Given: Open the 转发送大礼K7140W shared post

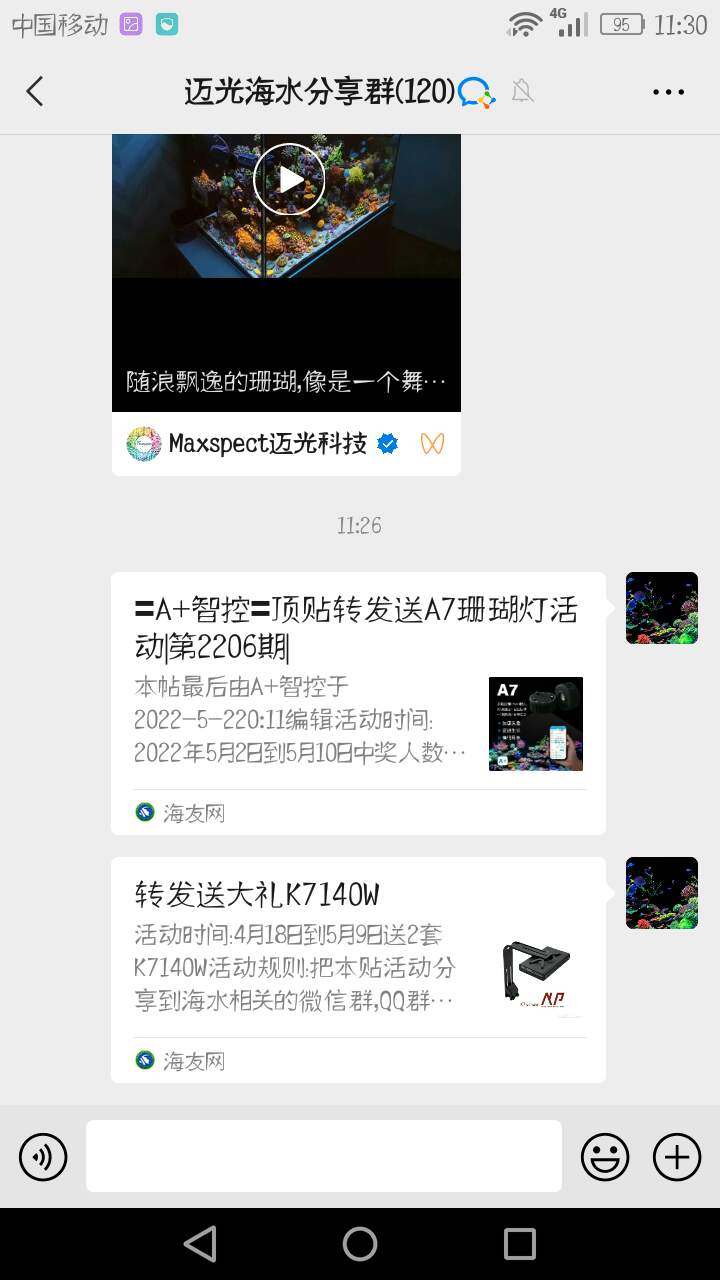Looking at the screenshot, I should pos(357,957).
